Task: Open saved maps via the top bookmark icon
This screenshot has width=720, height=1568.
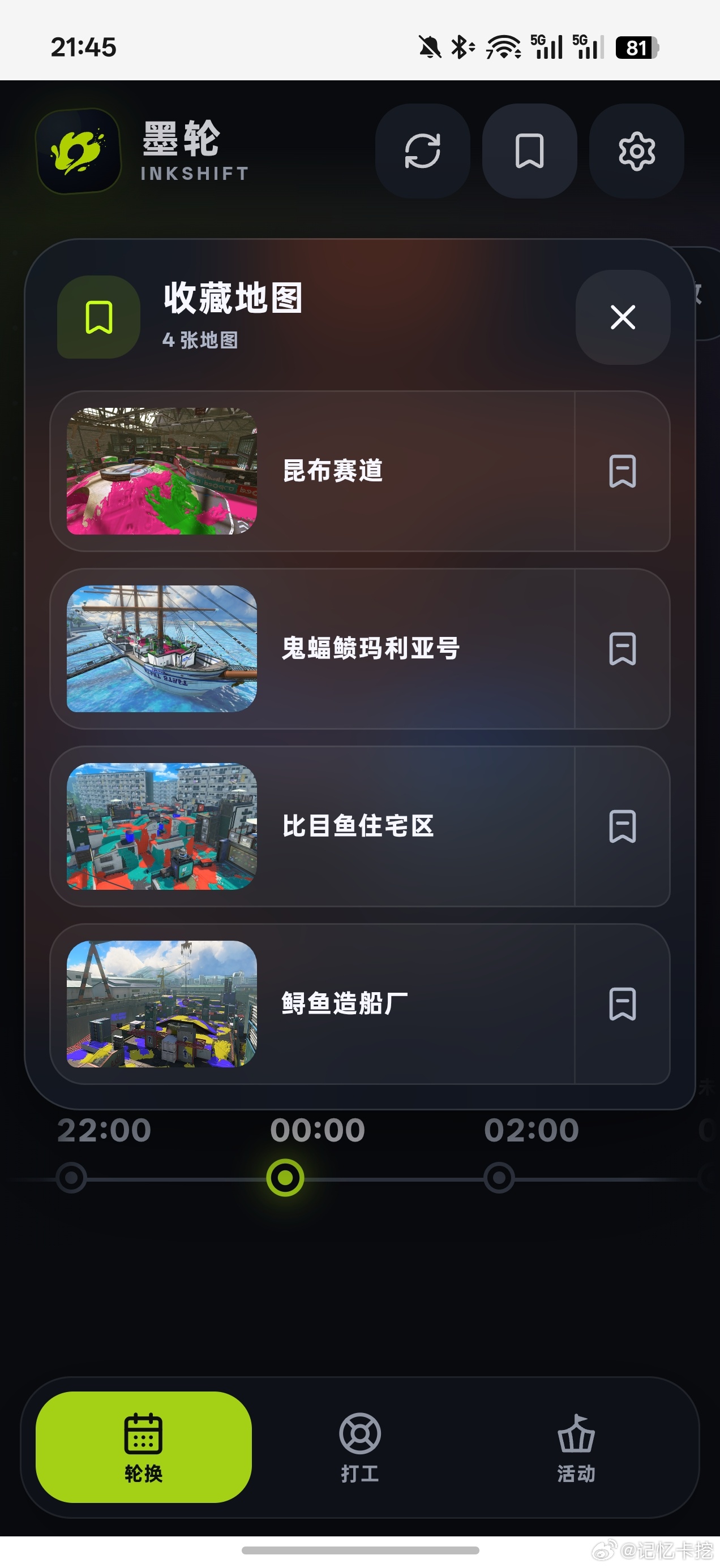Action: [x=529, y=151]
